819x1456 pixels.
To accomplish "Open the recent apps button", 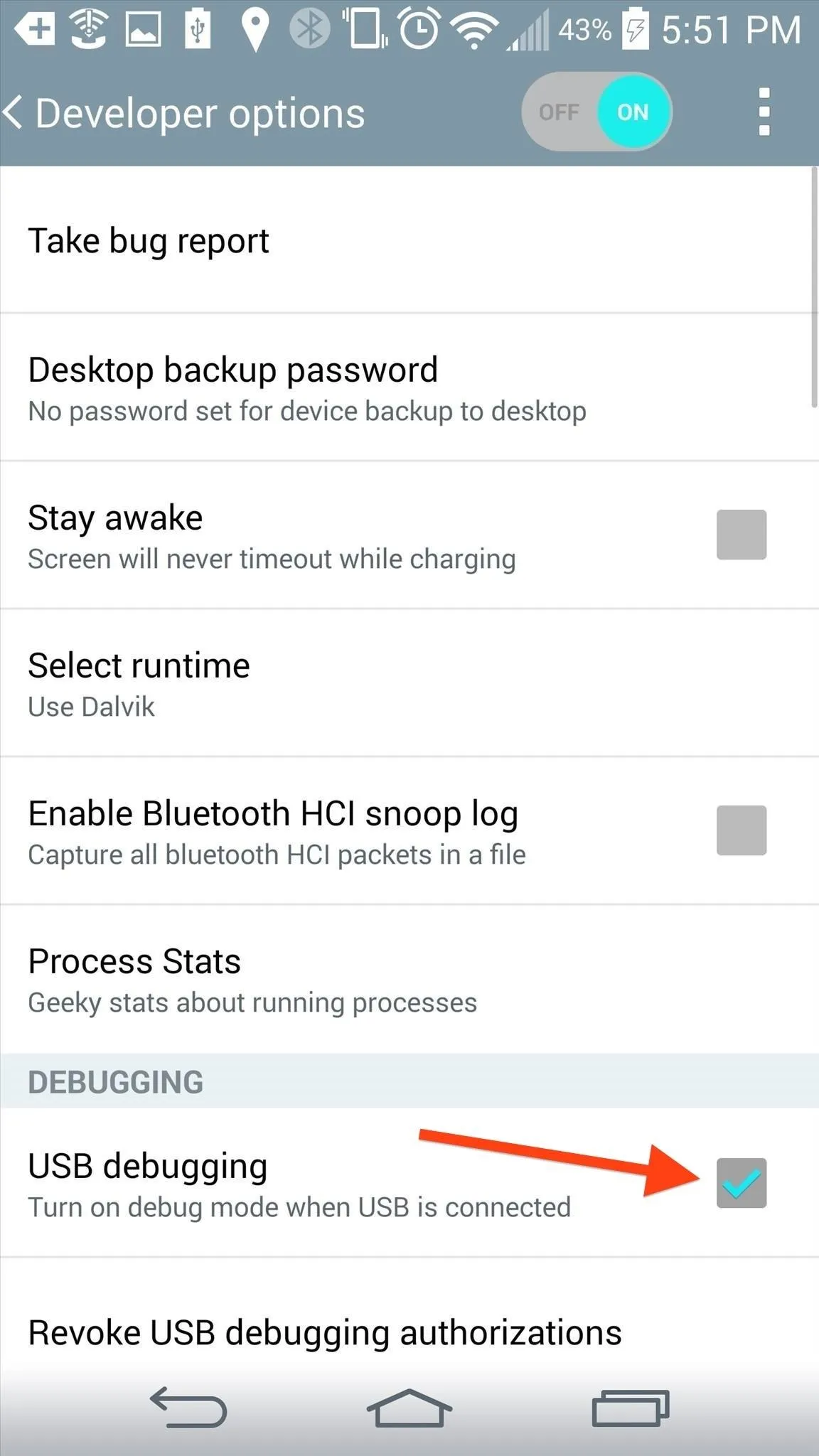I will 630,1408.
